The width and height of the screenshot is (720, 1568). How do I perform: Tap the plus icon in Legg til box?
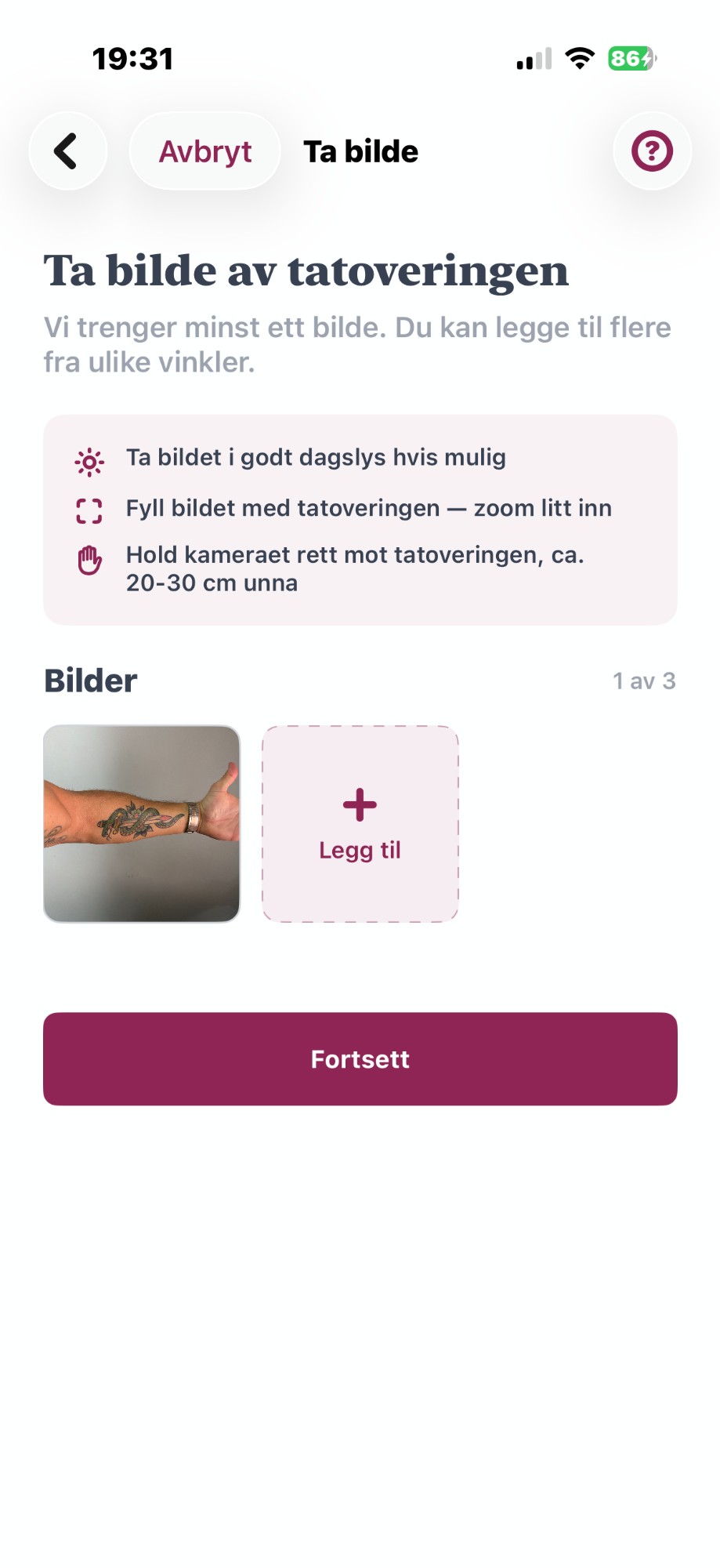tap(359, 803)
